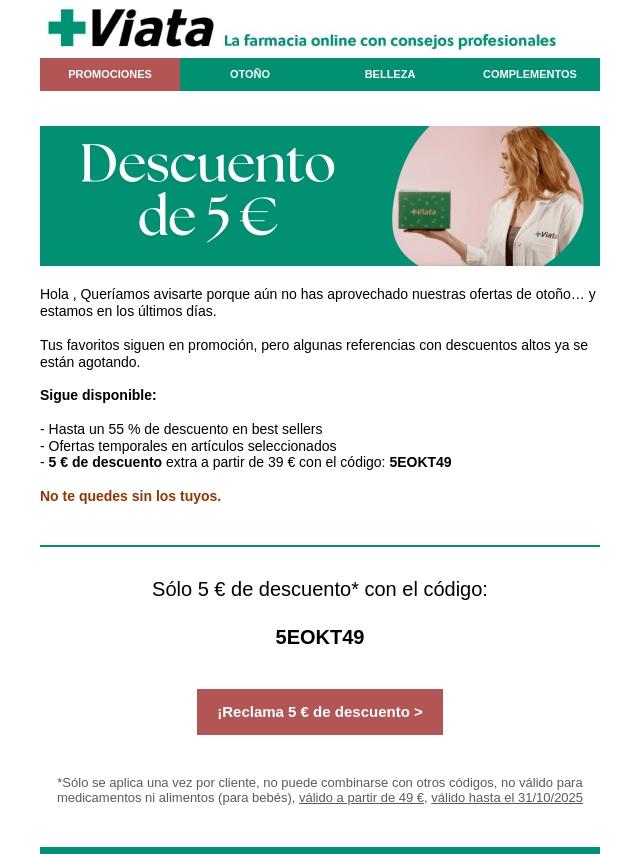640x854 pixels.
Task: Select the Belleza category
Action: click(390, 75)
